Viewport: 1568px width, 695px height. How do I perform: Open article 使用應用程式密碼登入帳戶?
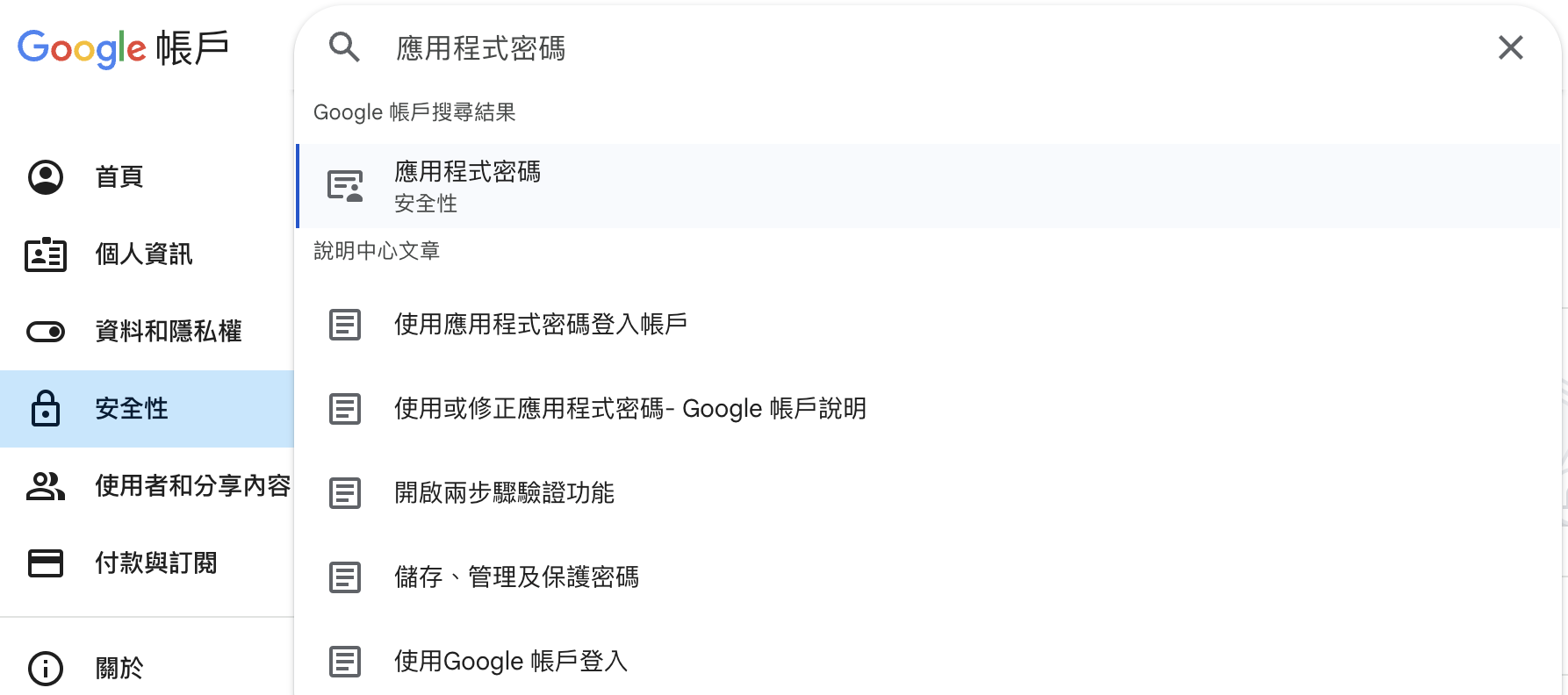540,325
